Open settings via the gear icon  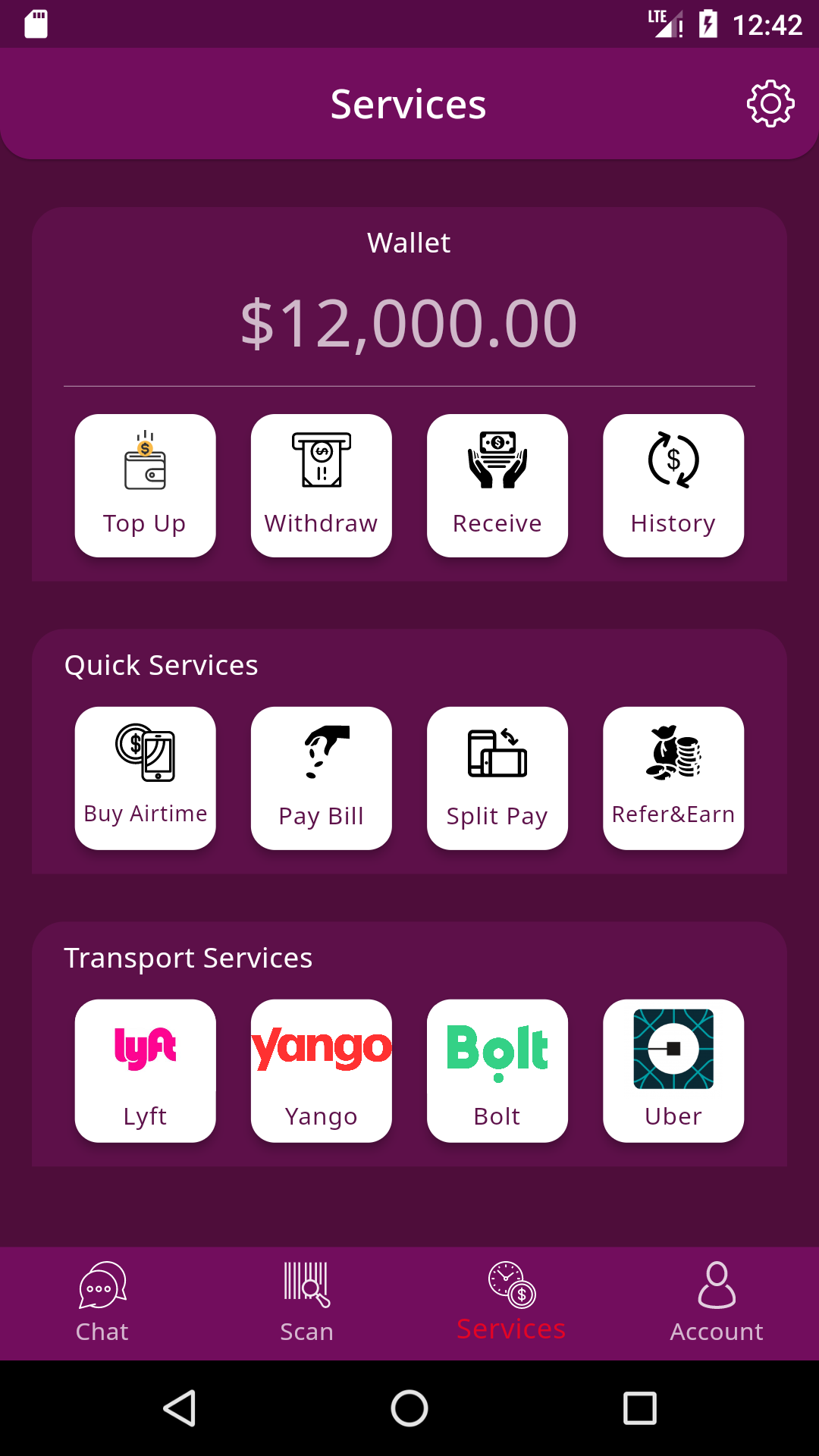click(x=770, y=103)
